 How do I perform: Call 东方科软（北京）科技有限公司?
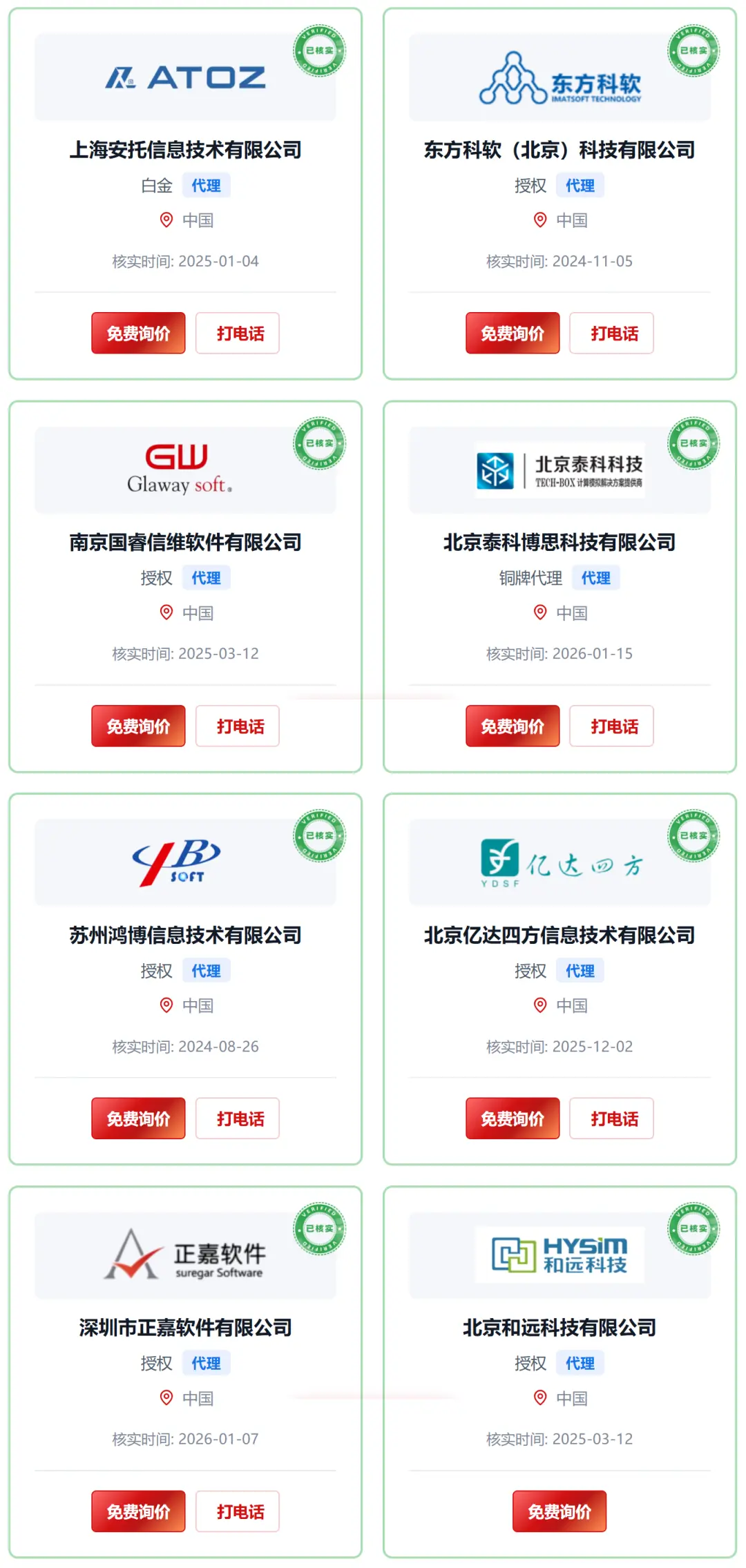(611, 333)
